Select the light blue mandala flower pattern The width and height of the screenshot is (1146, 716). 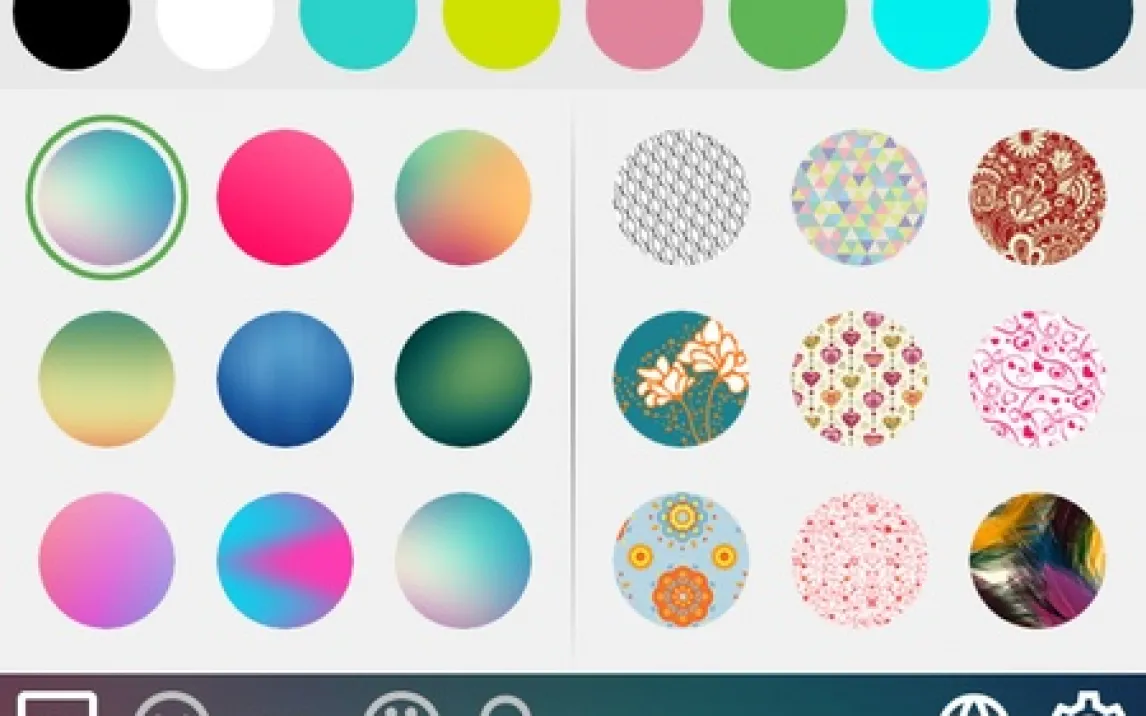[x=681, y=560]
